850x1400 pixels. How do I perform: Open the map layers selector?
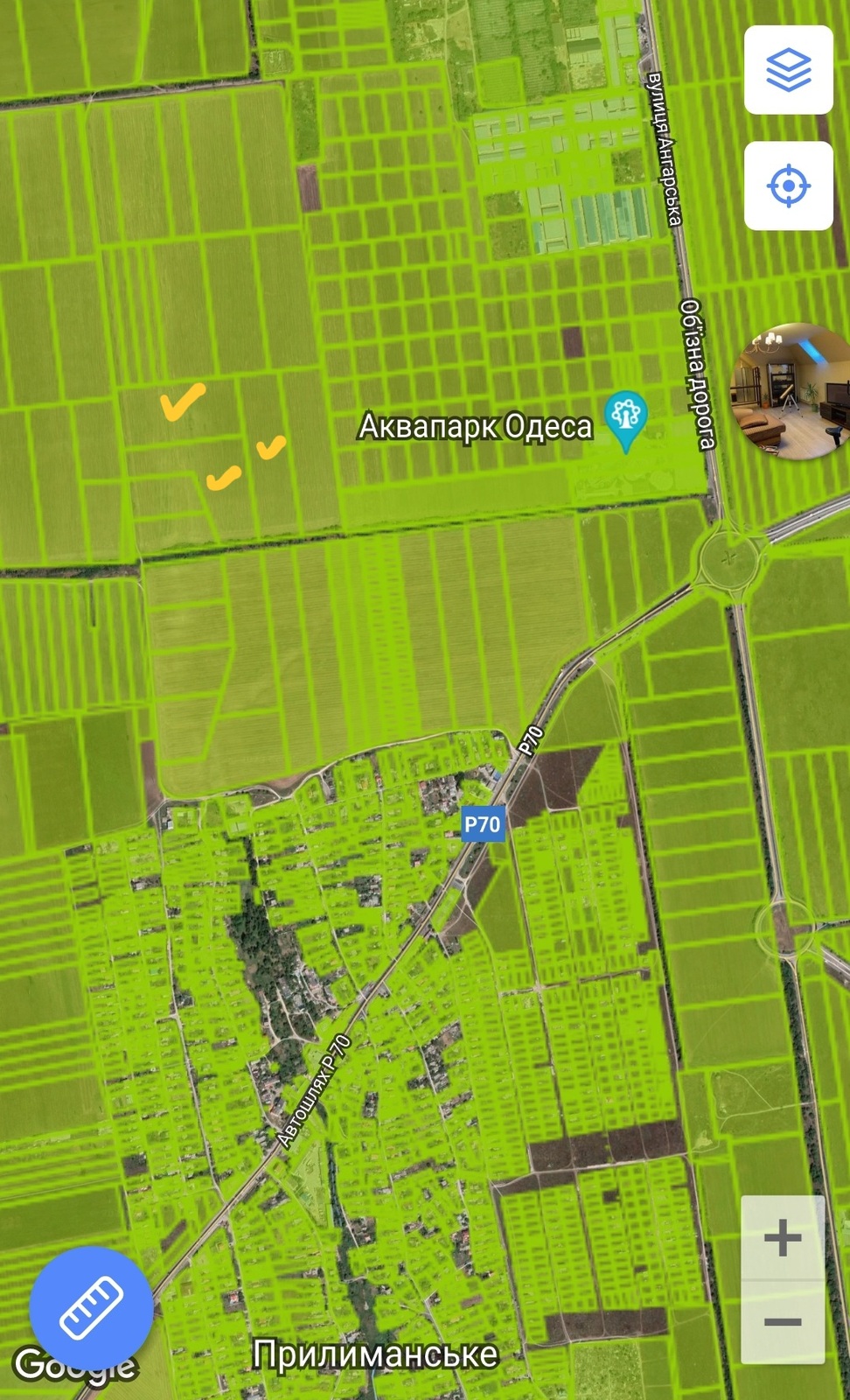tap(788, 70)
